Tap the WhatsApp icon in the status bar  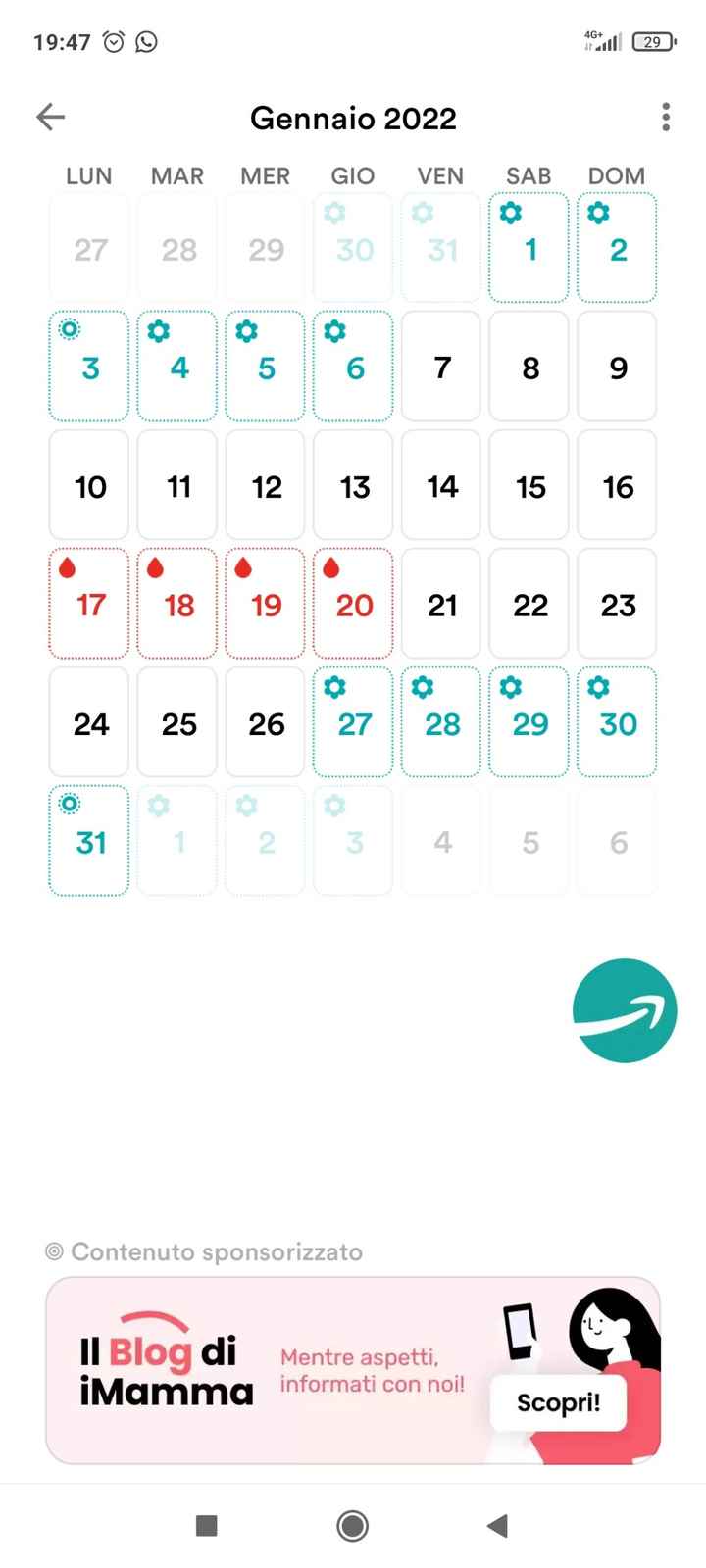click(x=147, y=42)
